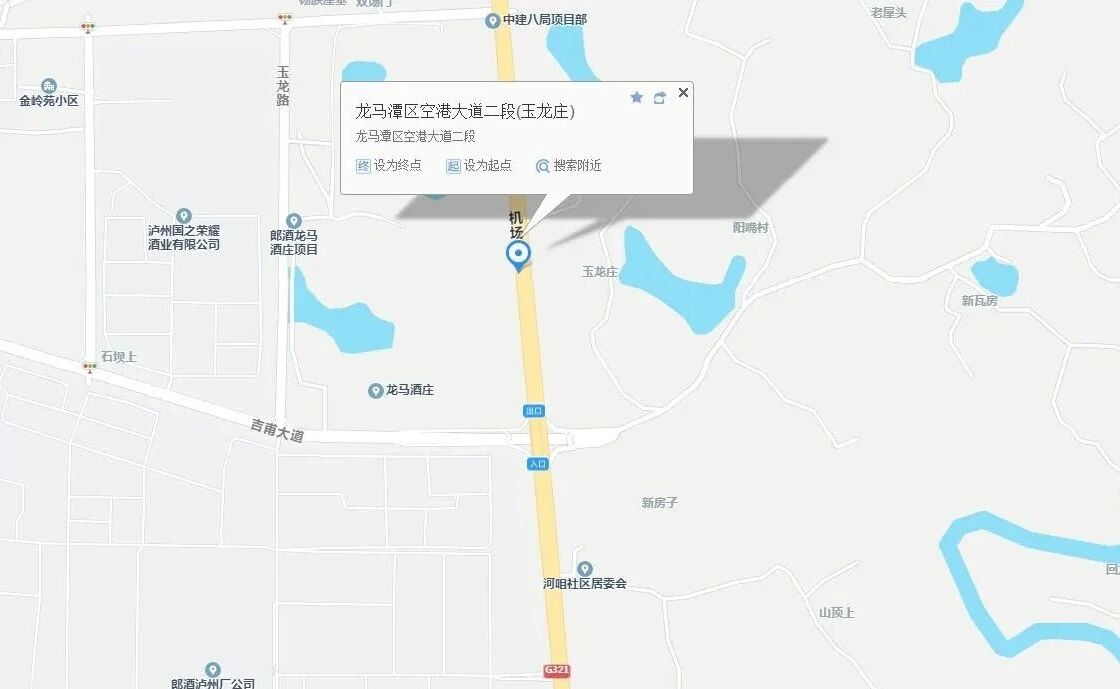Open the 郎酒泸州厂公司 marker
1120x689 pixels.
[212, 669]
